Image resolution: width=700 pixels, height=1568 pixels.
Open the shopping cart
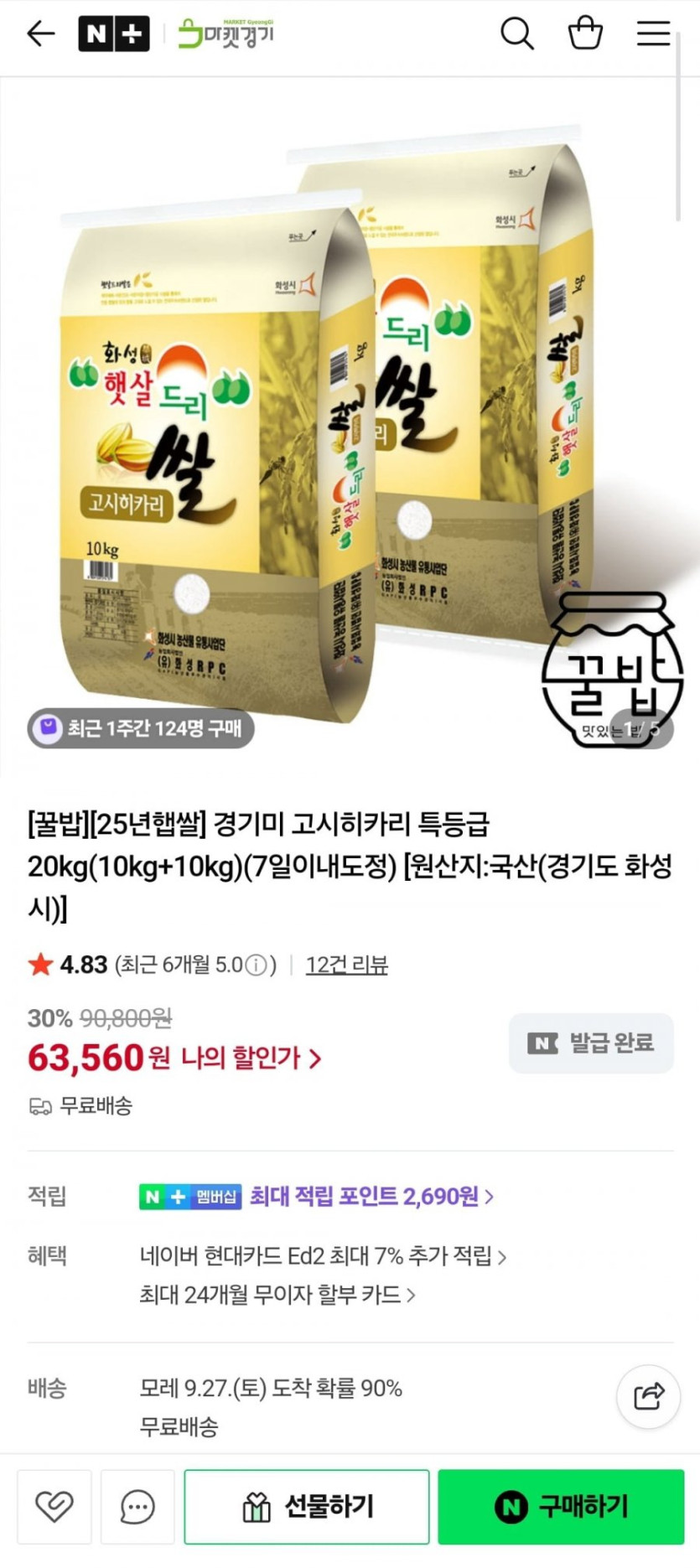click(585, 34)
